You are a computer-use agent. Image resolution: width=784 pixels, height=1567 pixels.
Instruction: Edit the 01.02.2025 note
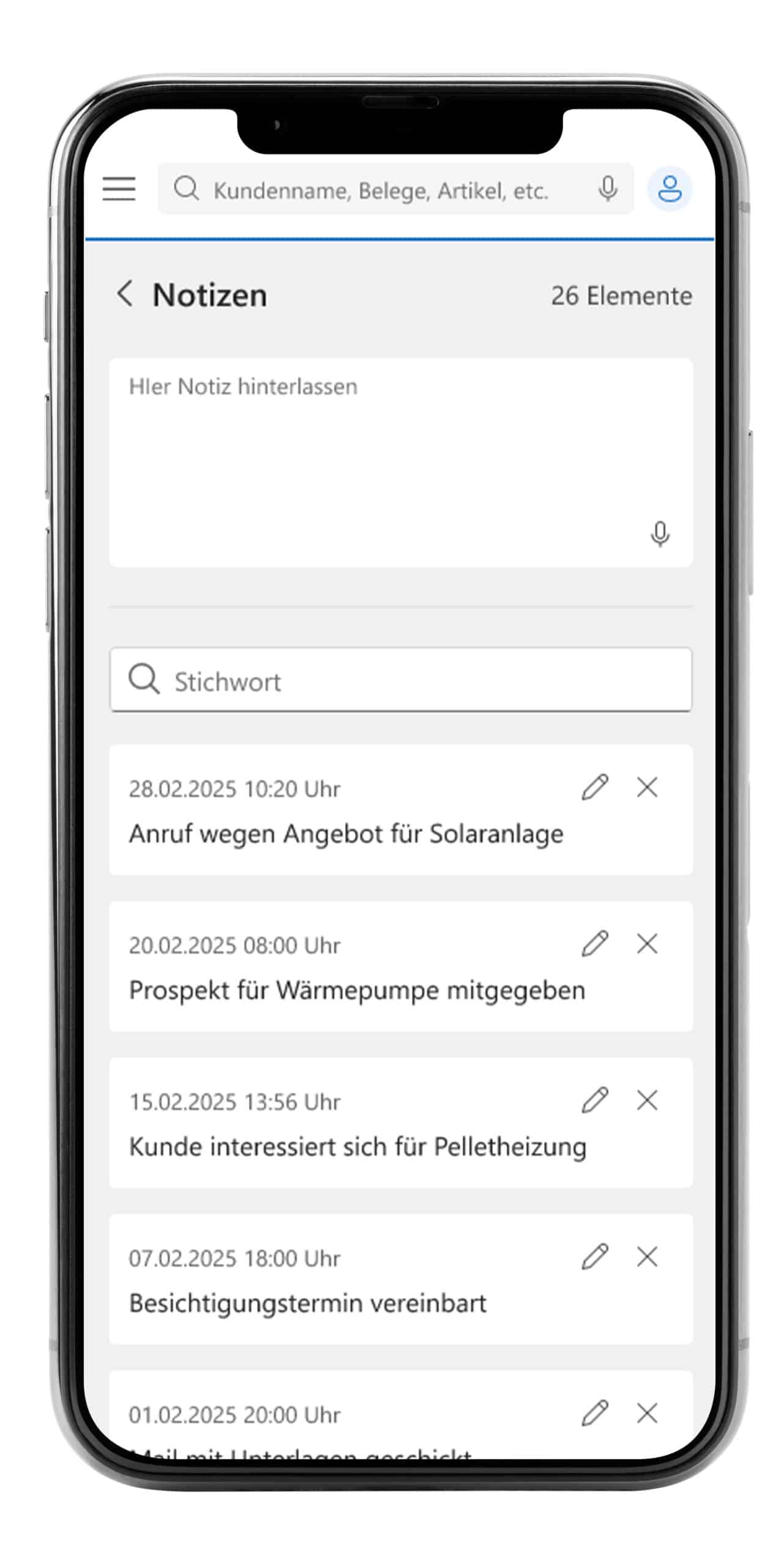coord(595,1413)
